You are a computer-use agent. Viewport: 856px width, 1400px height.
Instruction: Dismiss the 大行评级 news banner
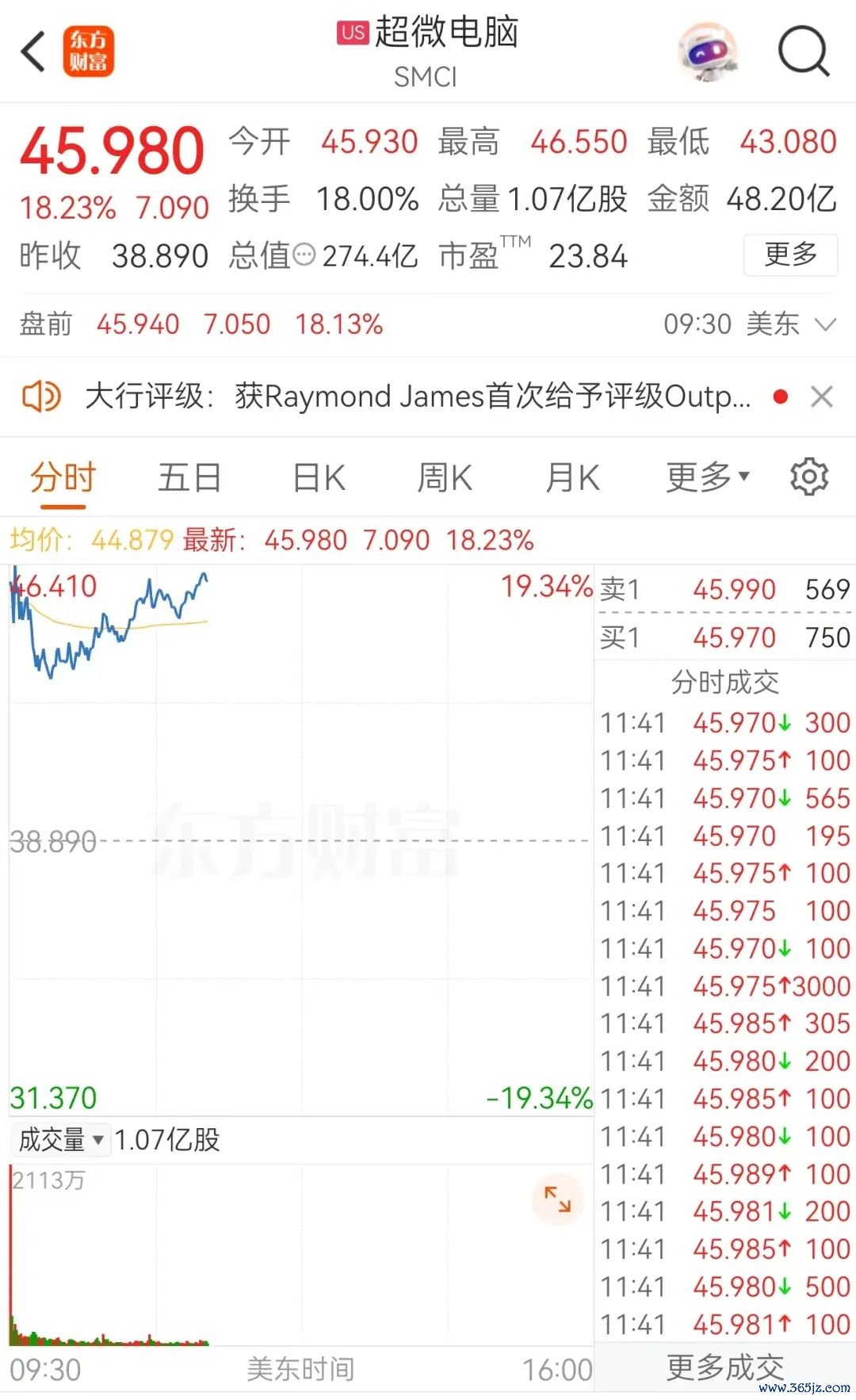(822, 396)
